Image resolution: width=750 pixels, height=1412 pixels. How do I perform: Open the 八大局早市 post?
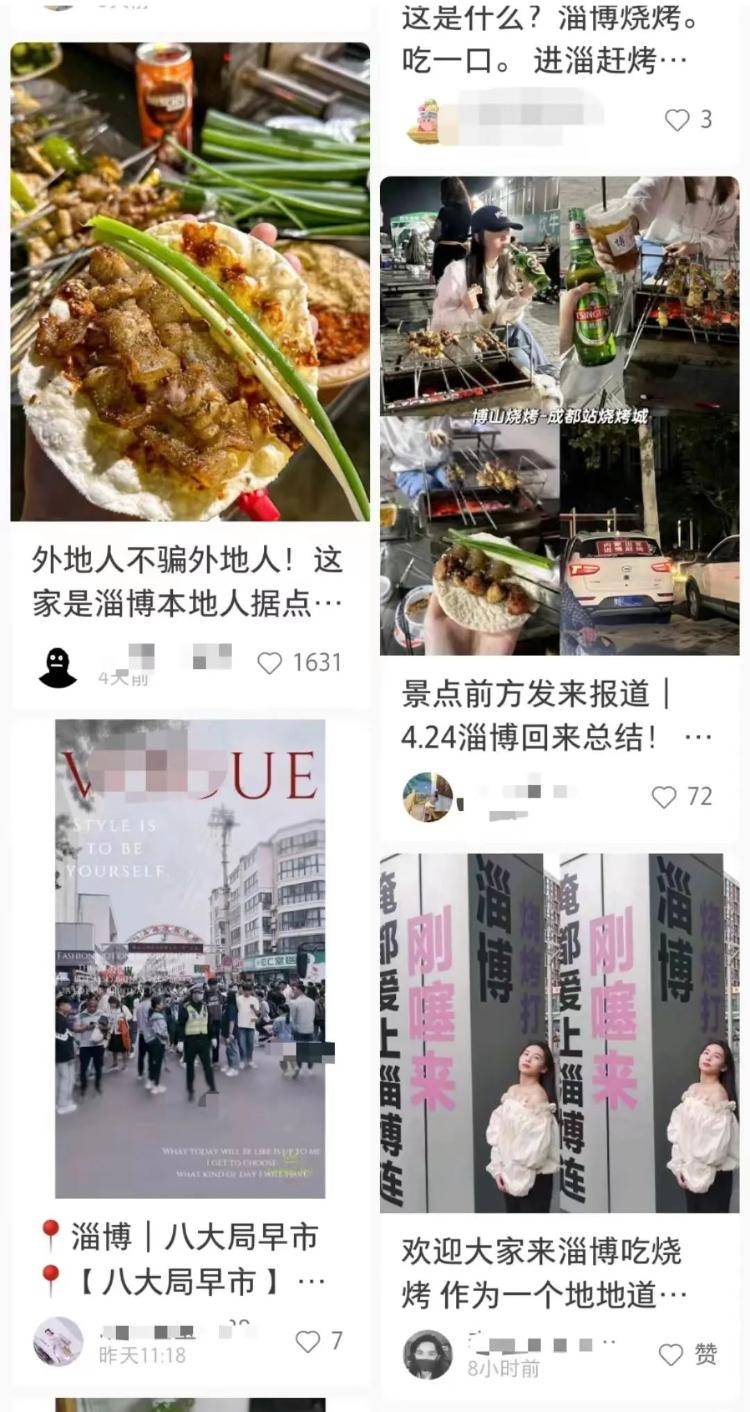pyautogui.click(x=190, y=958)
